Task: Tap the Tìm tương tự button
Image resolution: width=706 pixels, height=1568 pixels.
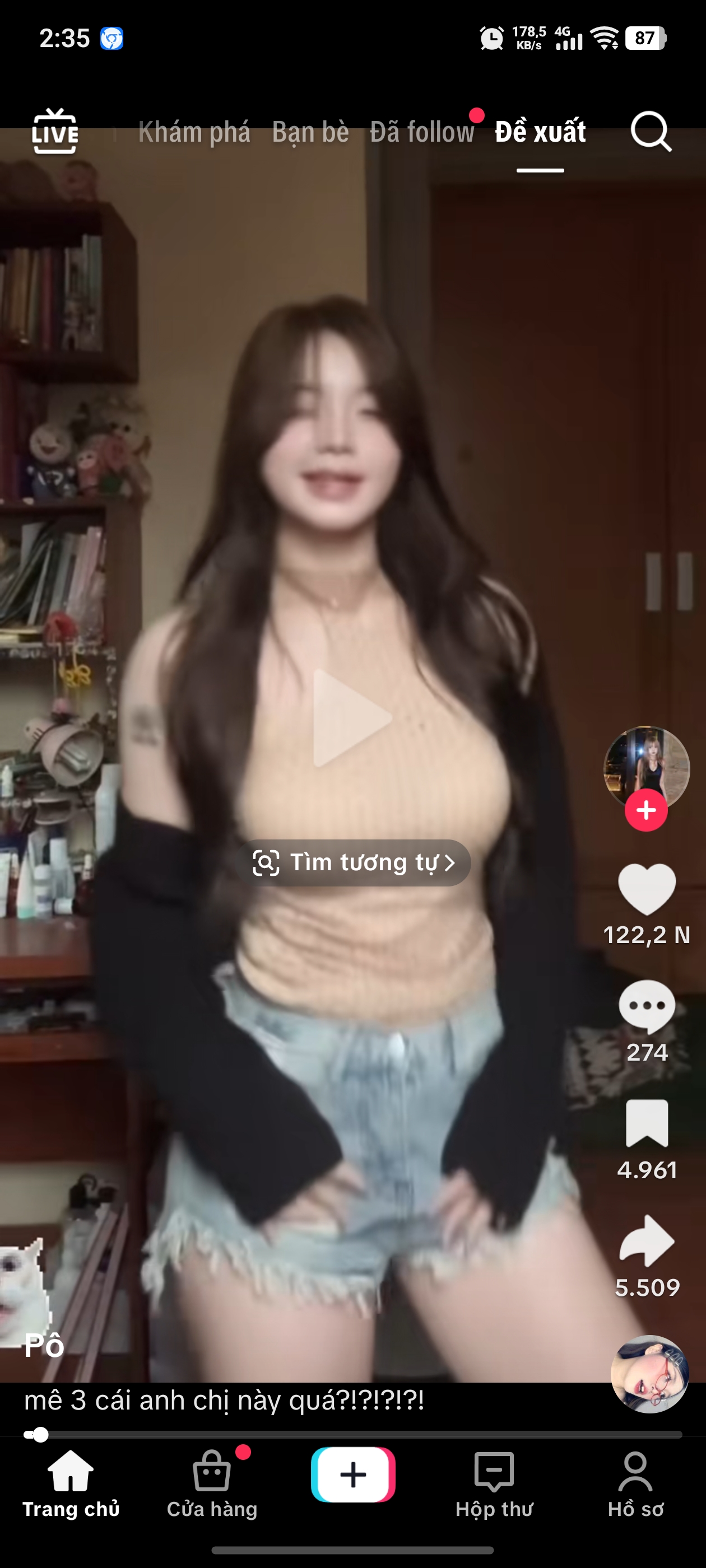Action: click(354, 862)
